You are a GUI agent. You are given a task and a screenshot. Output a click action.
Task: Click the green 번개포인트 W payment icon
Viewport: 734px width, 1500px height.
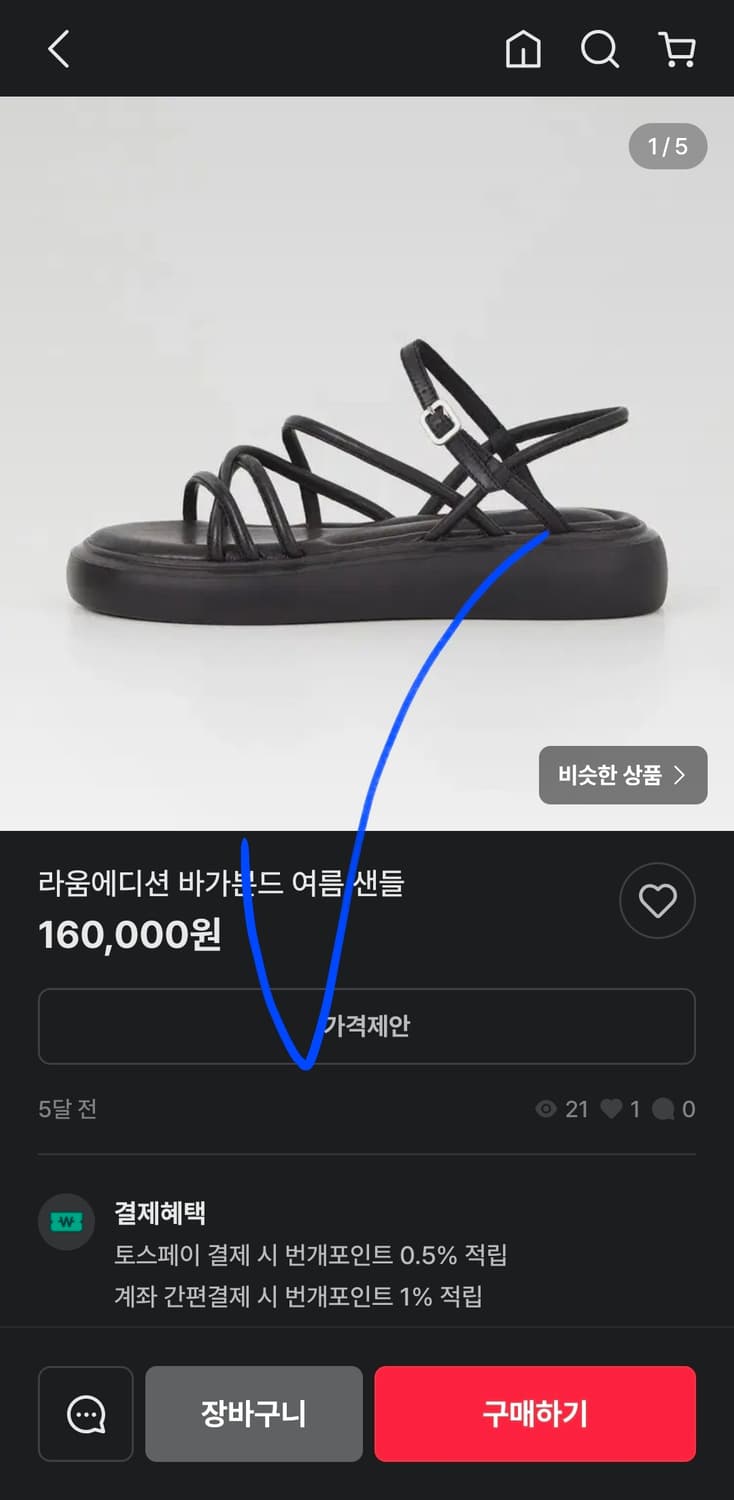coord(66,1221)
